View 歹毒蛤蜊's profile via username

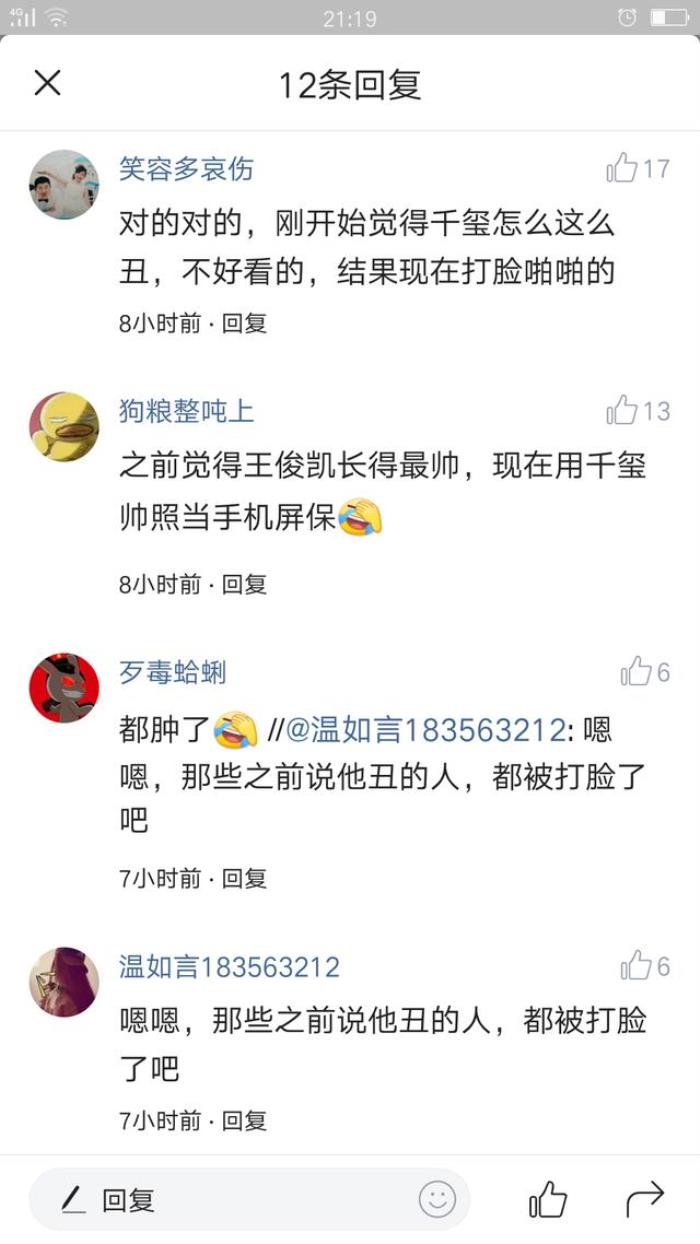(173, 672)
